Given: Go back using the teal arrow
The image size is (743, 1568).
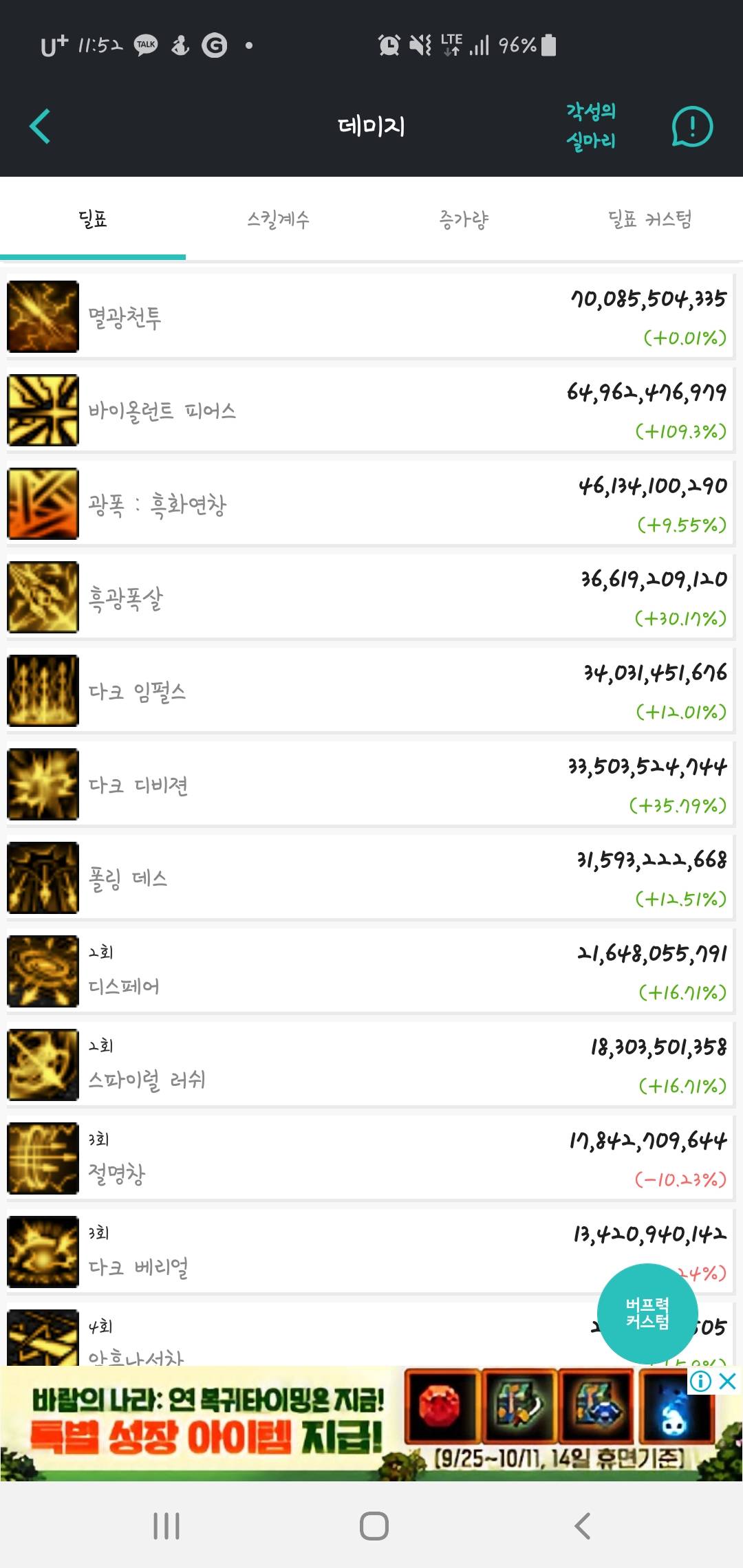Looking at the screenshot, I should (x=40, y=127).
